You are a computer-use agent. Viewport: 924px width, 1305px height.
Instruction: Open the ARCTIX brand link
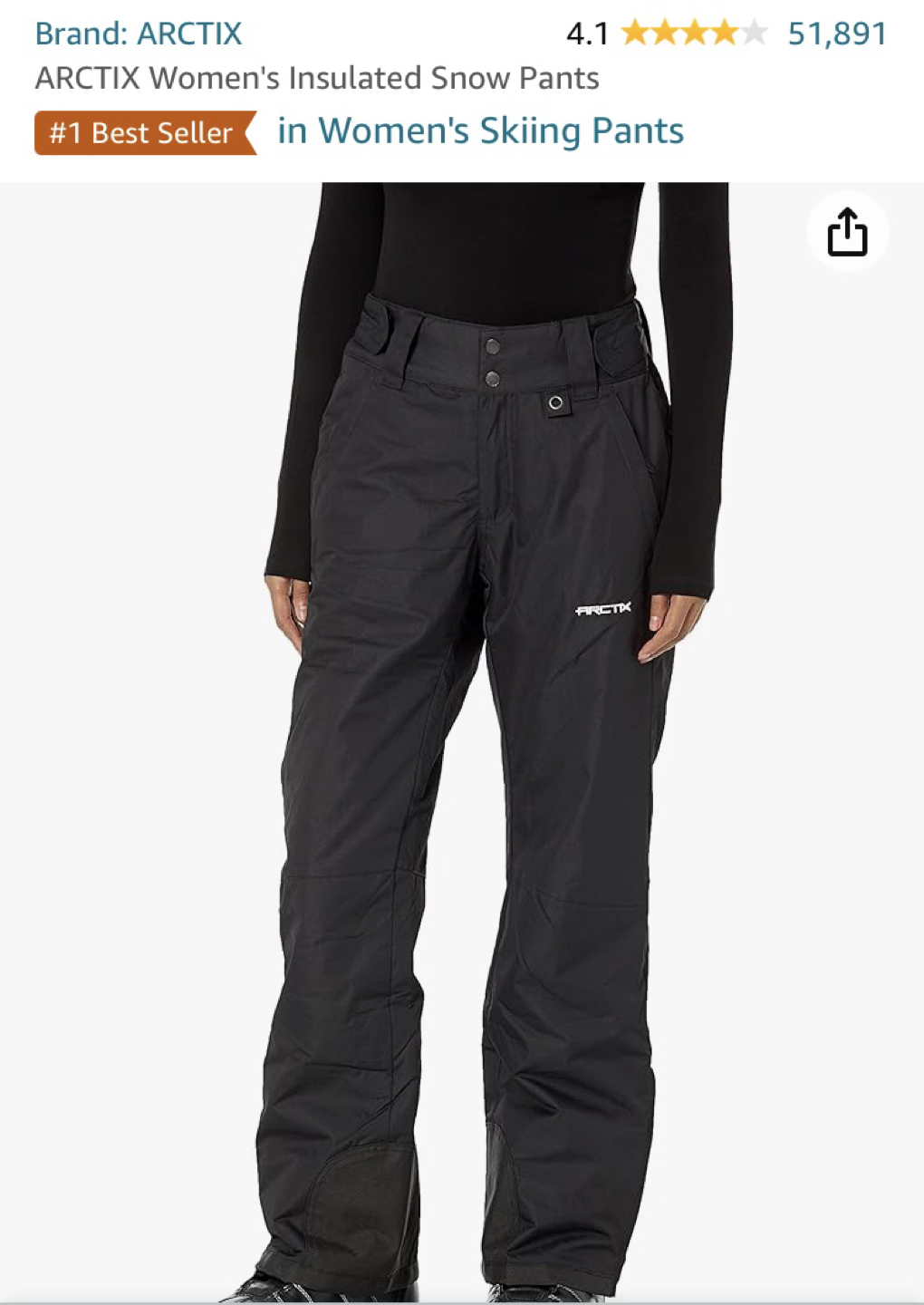point(138,34)
